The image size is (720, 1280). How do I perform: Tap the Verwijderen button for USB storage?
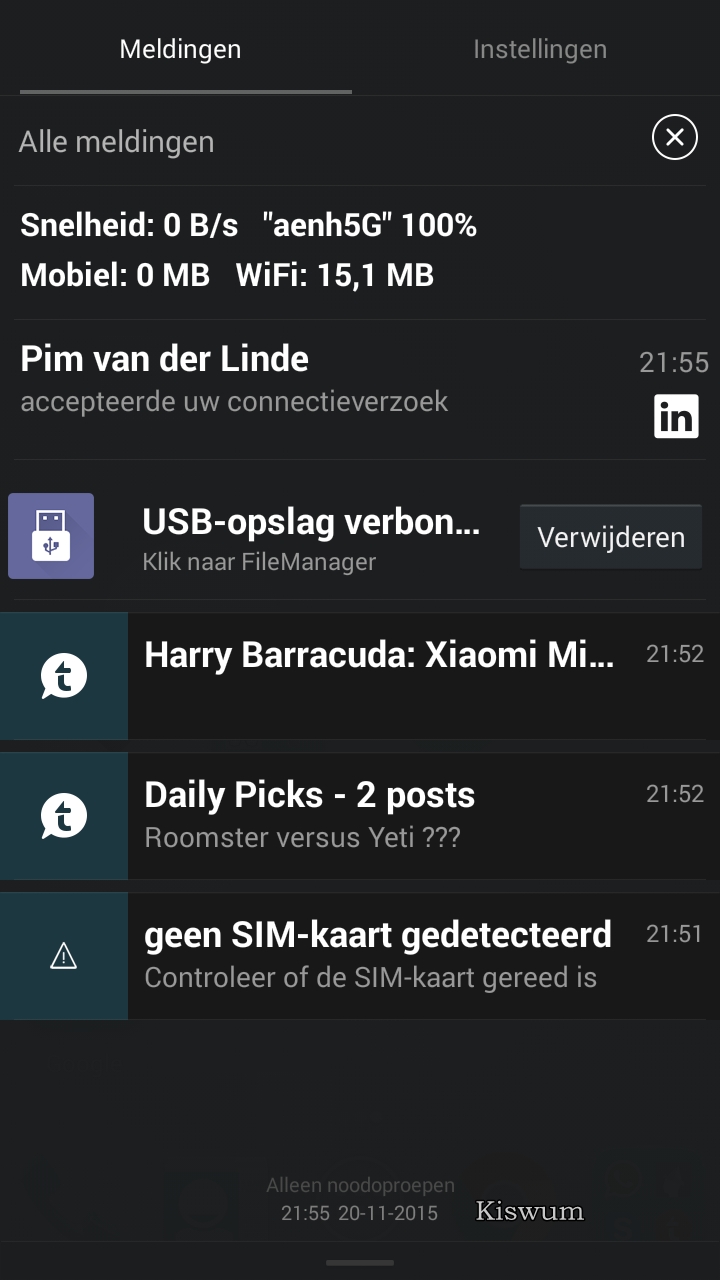611,537
